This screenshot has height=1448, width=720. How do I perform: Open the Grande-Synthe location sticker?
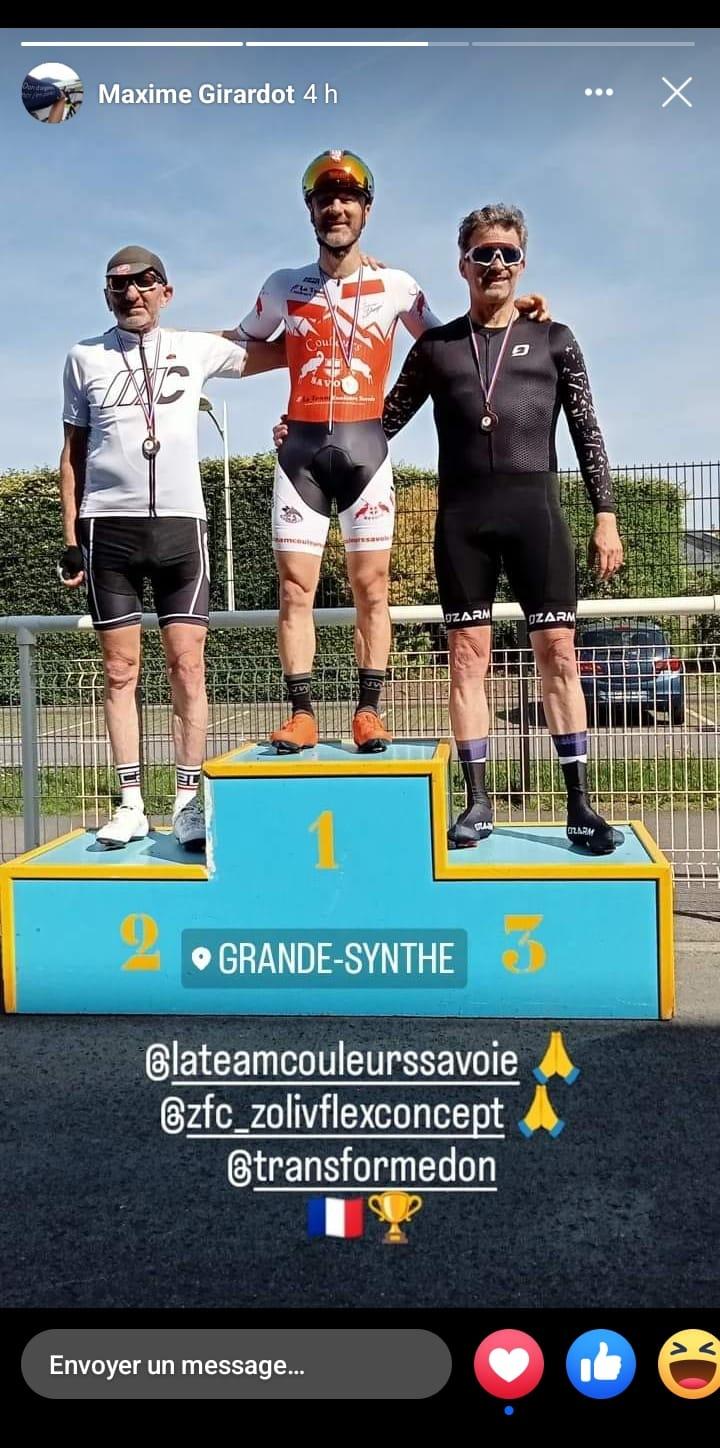(x=324, y=958)
